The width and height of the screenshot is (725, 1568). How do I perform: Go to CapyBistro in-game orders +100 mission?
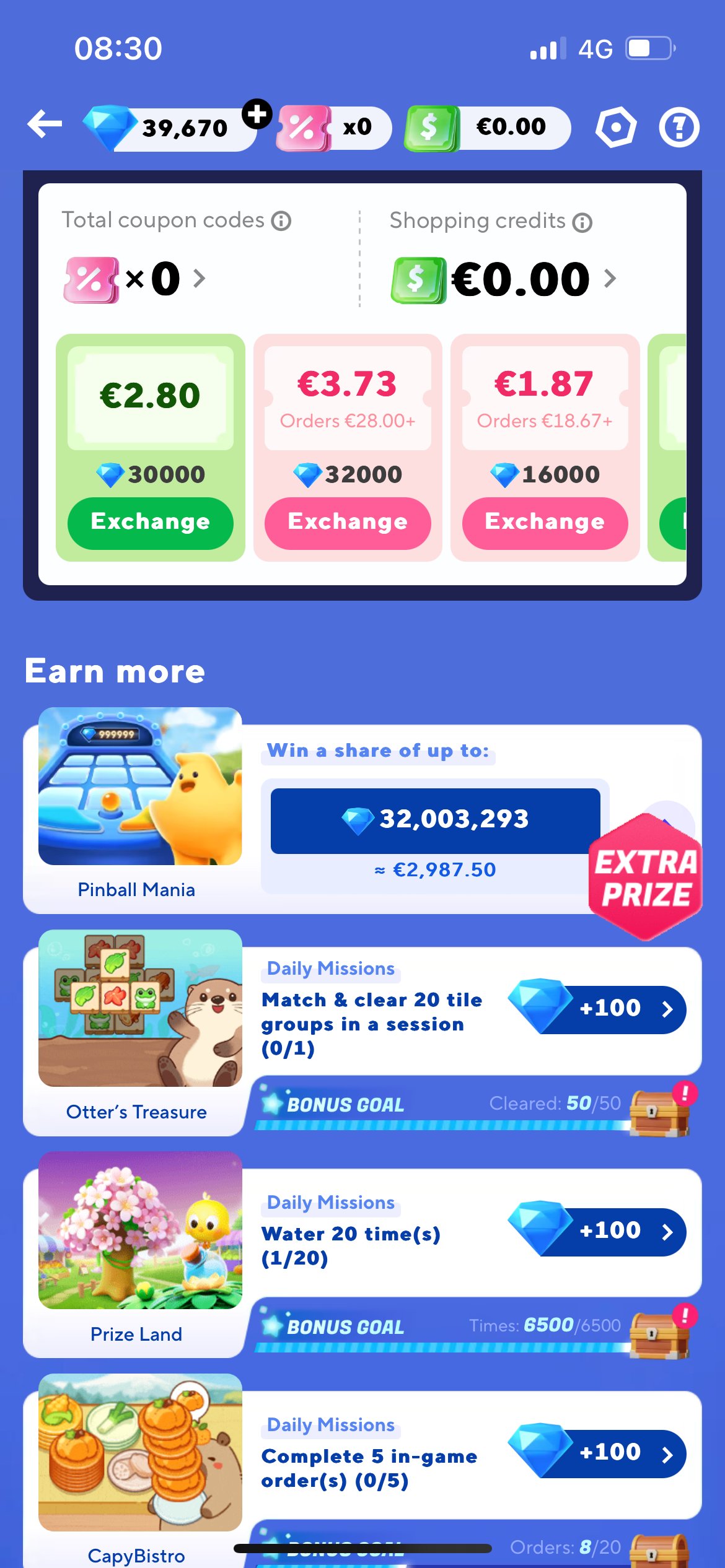point(597,1453)
